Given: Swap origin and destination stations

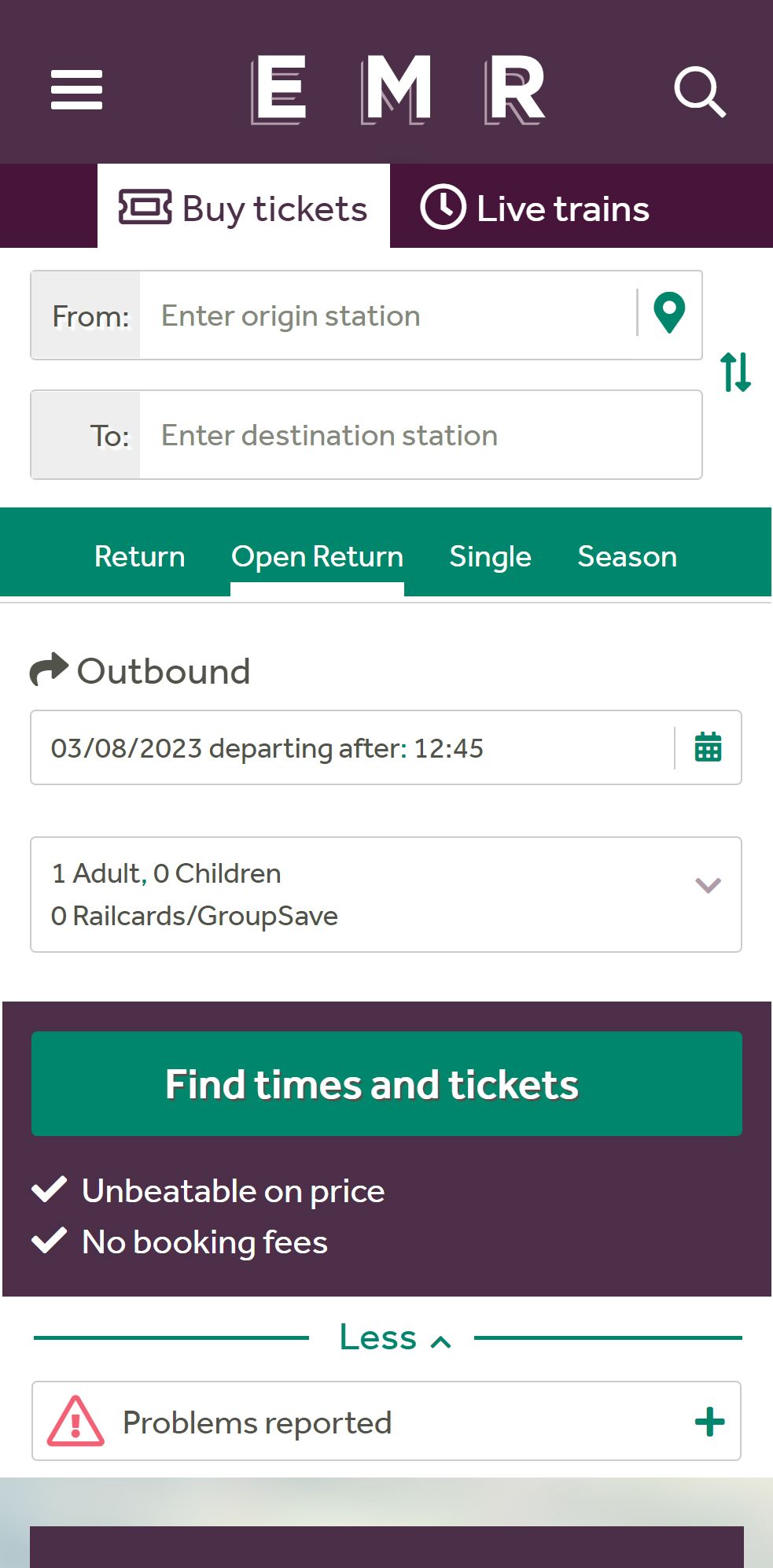Looking at the screenshot, I should coord(736,372).
